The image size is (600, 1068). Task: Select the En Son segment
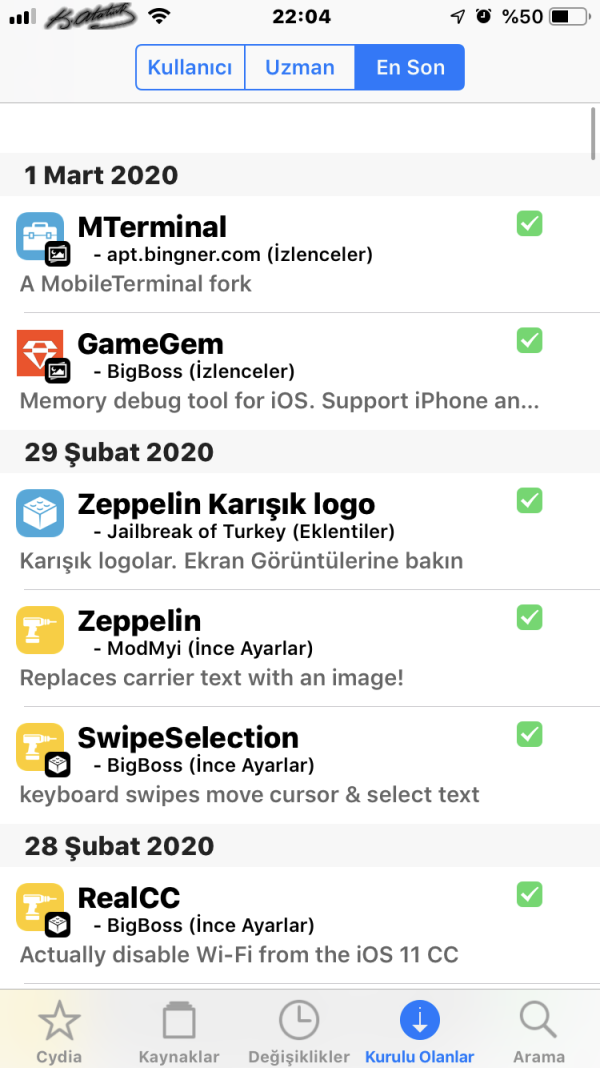click(x=409, y=68)
